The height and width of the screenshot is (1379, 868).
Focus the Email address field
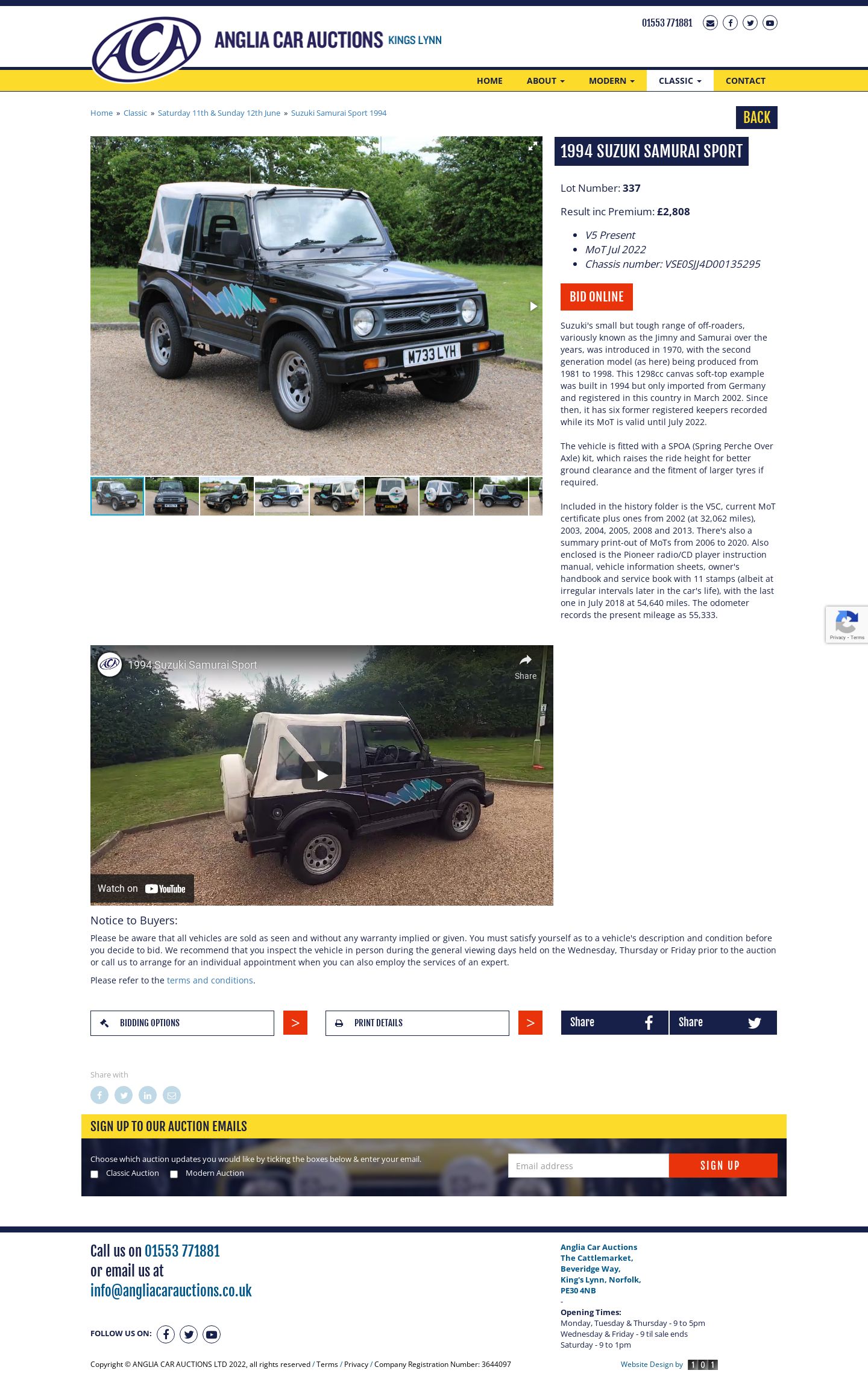click(x=588, y=1166)
